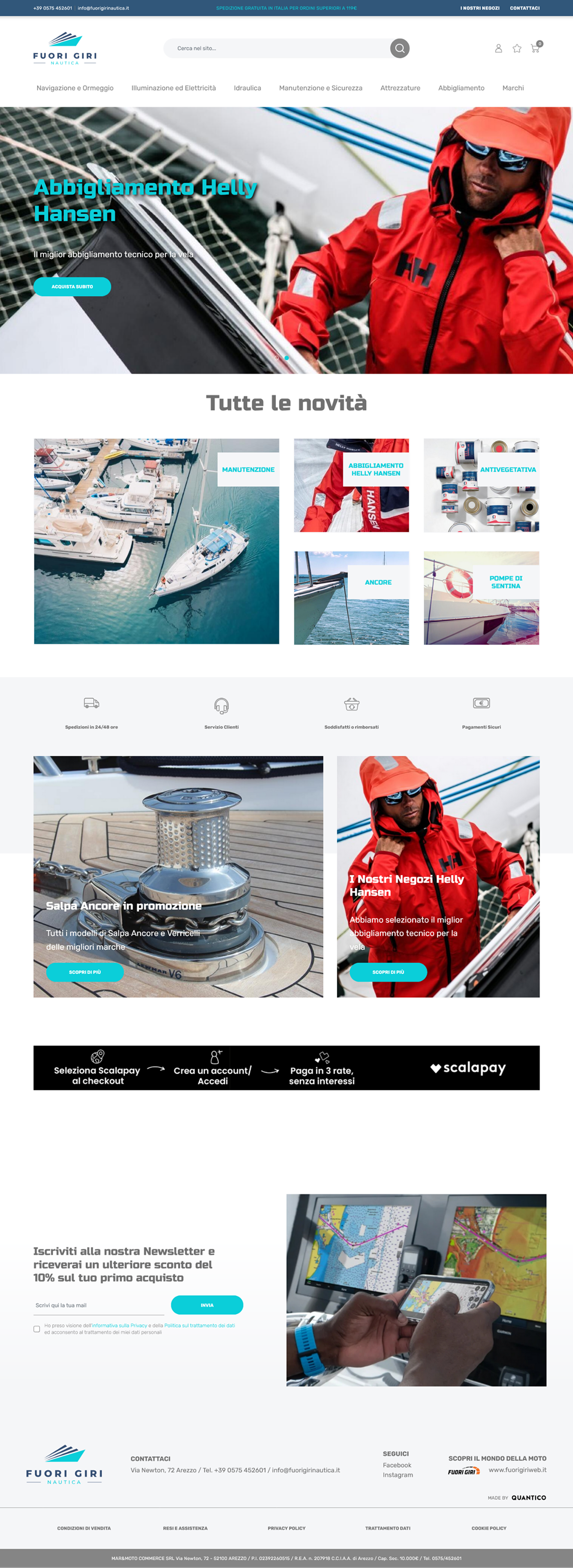This screenshot has height=1568, width=573.
Task: Open 'I Nostri Negozi' in the top bar
Action: (479, 8)
